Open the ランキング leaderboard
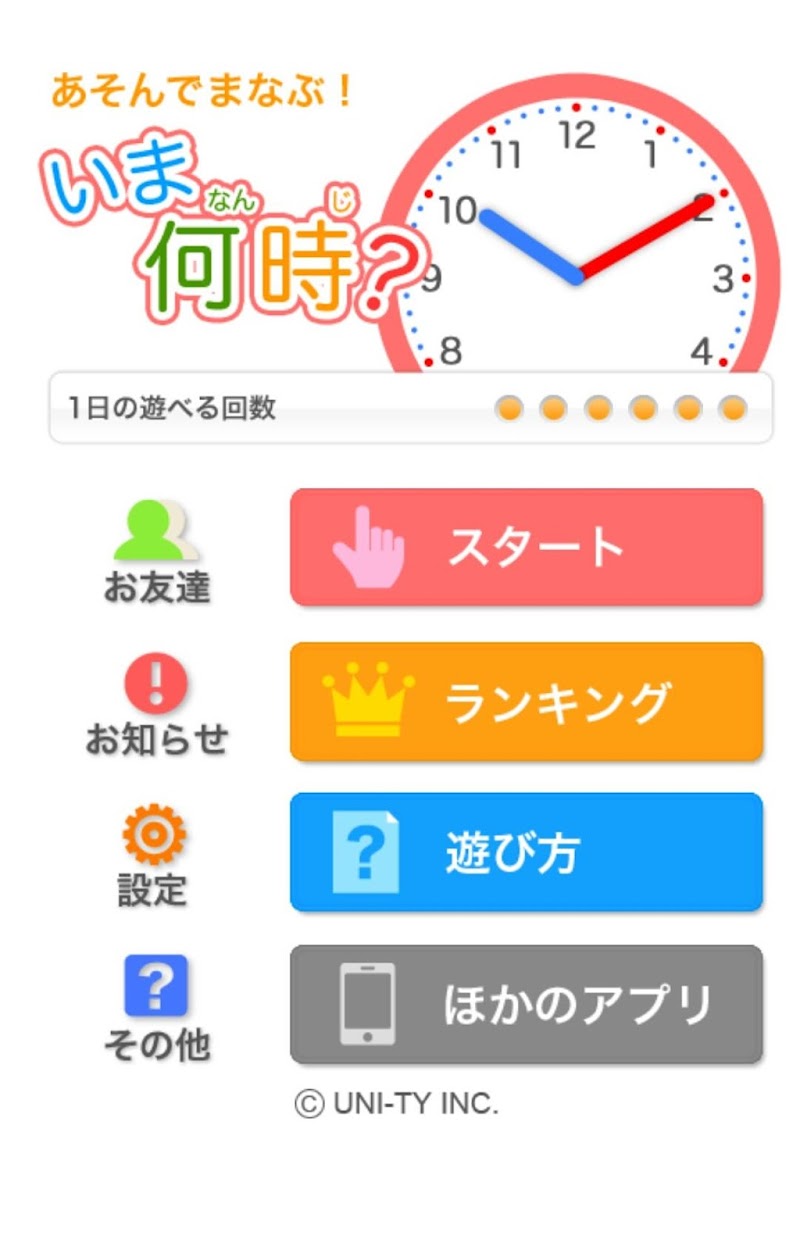 click(526, 701)
